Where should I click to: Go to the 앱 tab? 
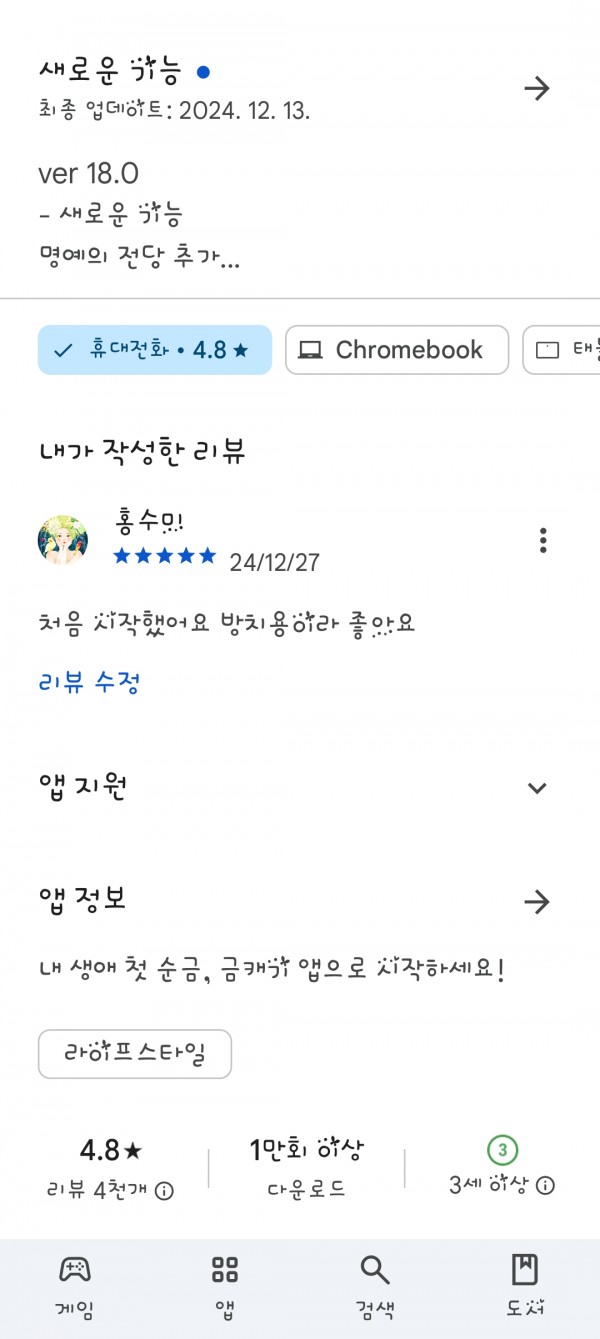click(225, 1285)
